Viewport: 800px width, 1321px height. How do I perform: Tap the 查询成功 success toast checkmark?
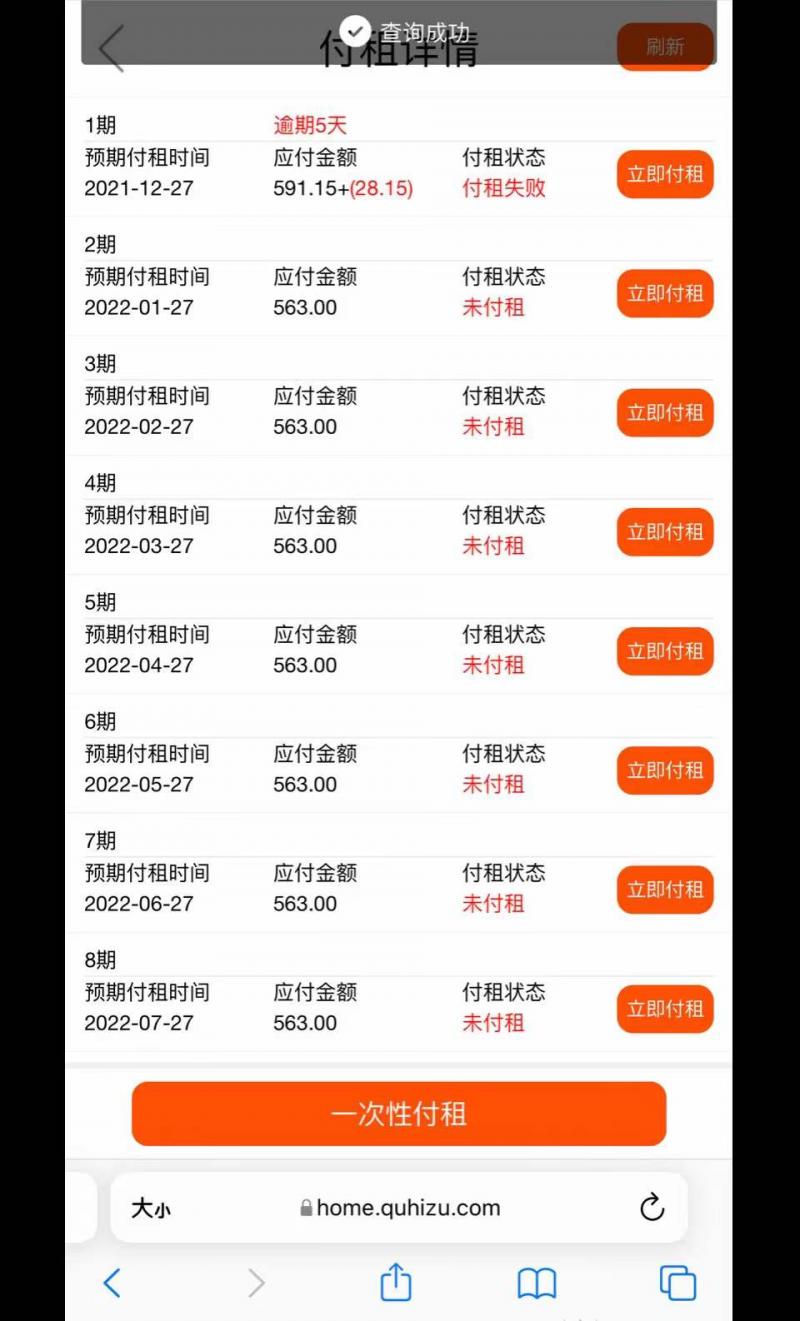point(354,31)
